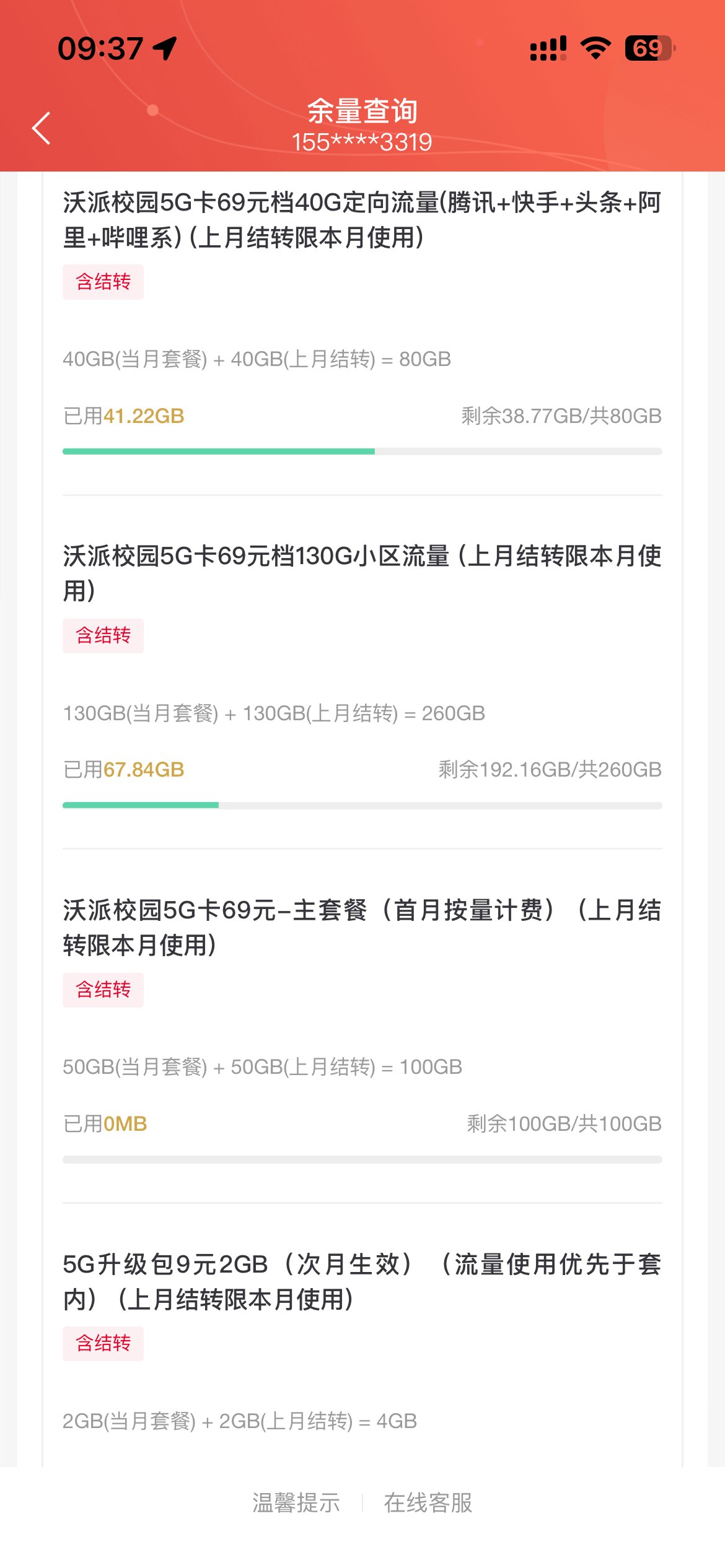The height and width of the screenshot is (1568, 725).
Task: Contact 在线客服 support
Action: point(428,1502)
